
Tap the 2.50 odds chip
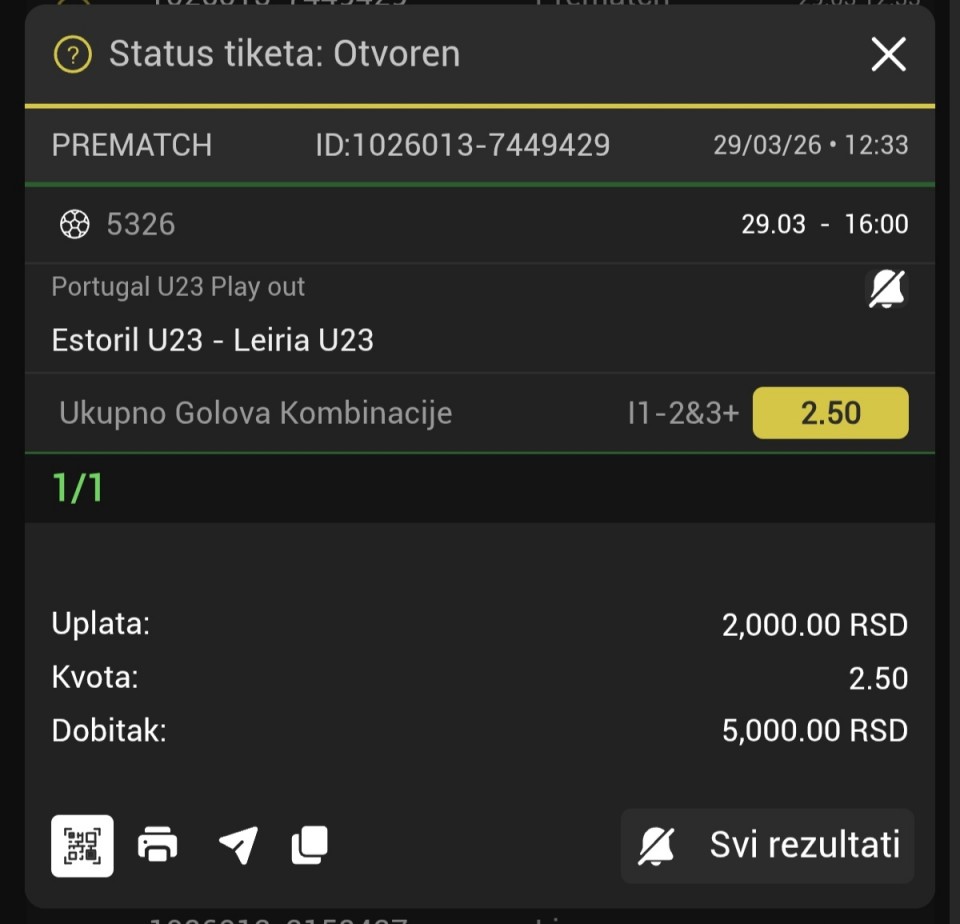click(830, 413)
